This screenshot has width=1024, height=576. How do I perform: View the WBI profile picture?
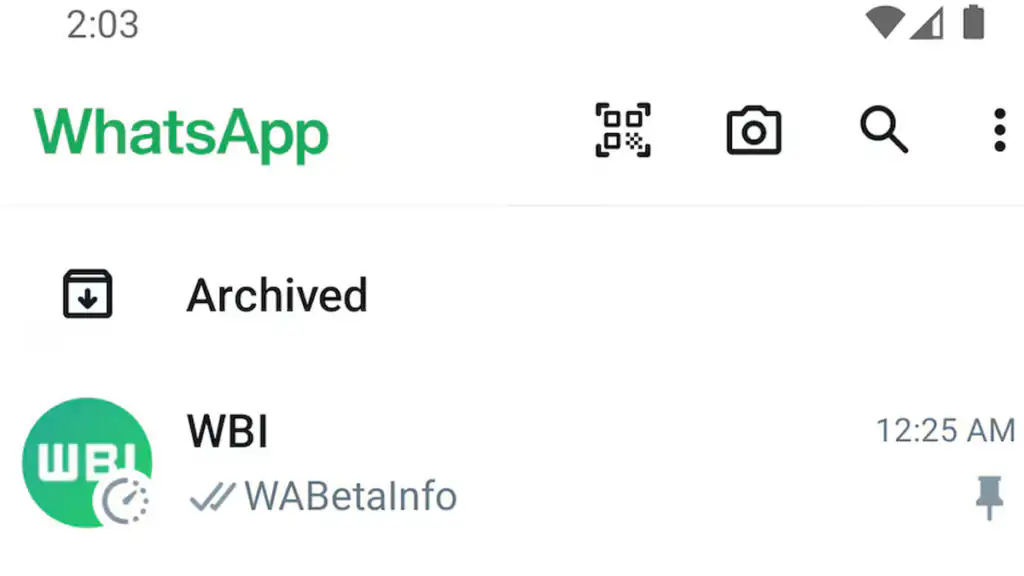point(86,462)
